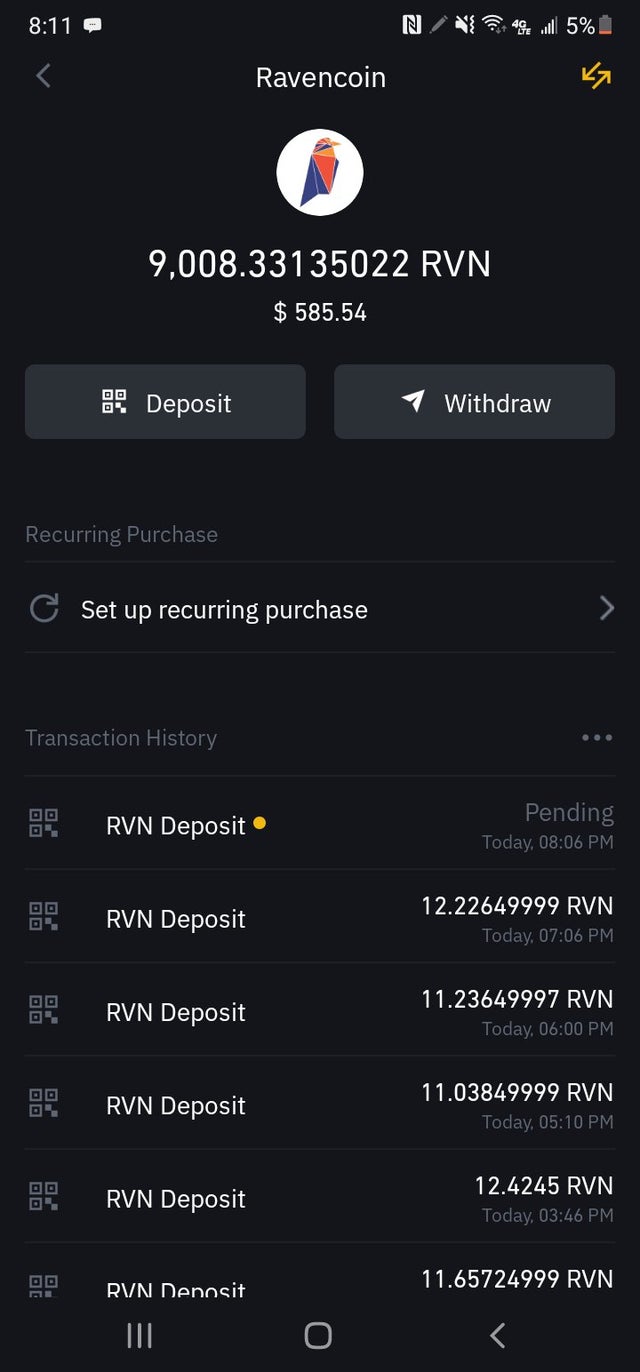
Task: Open Transaction History overflow menu
Action: tap(596, 738)
